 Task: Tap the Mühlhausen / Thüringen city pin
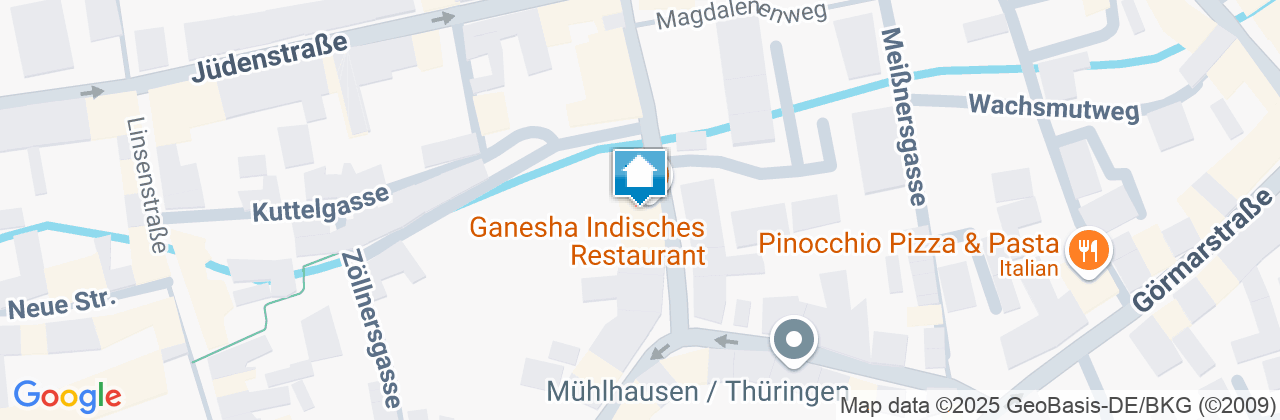pyautogui.click(x=794, y=340)
